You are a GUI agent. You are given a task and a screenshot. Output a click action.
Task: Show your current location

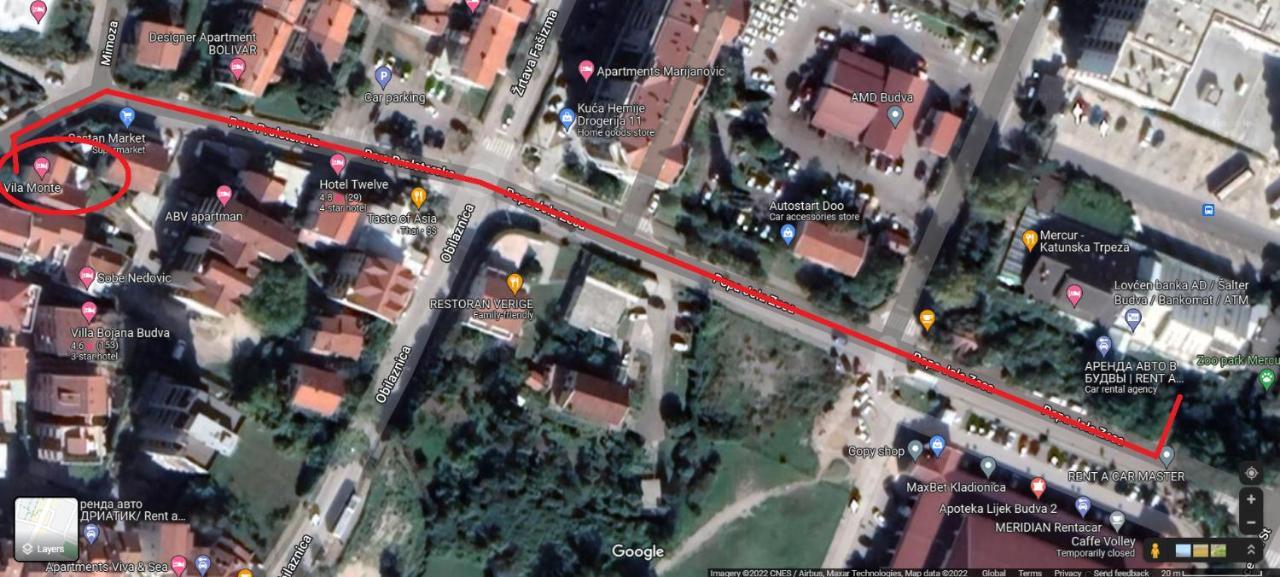point(1251,472)
